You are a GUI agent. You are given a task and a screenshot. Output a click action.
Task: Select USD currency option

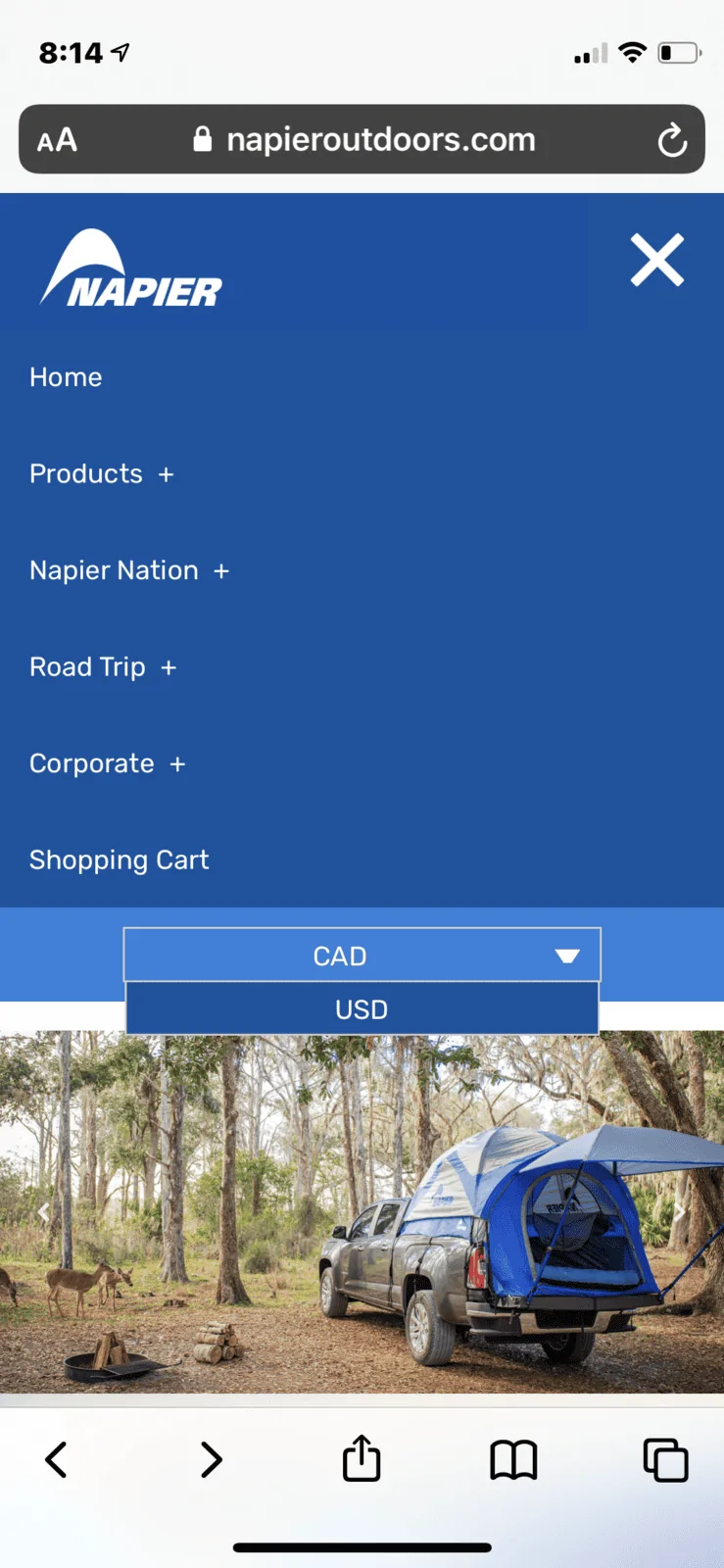[x=362, y=1009]
